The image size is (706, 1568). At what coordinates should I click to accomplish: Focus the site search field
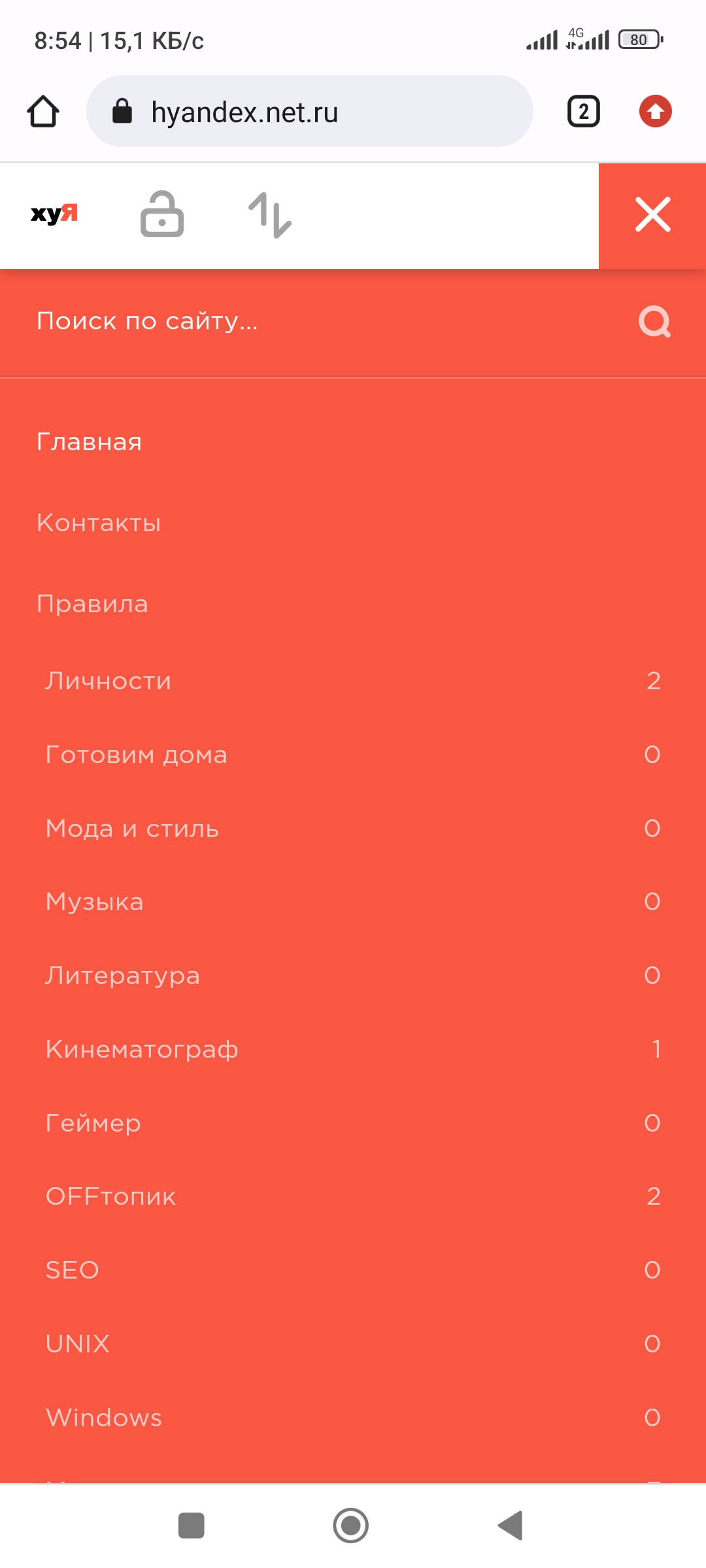pyautogui.click(x=294, y=321)
